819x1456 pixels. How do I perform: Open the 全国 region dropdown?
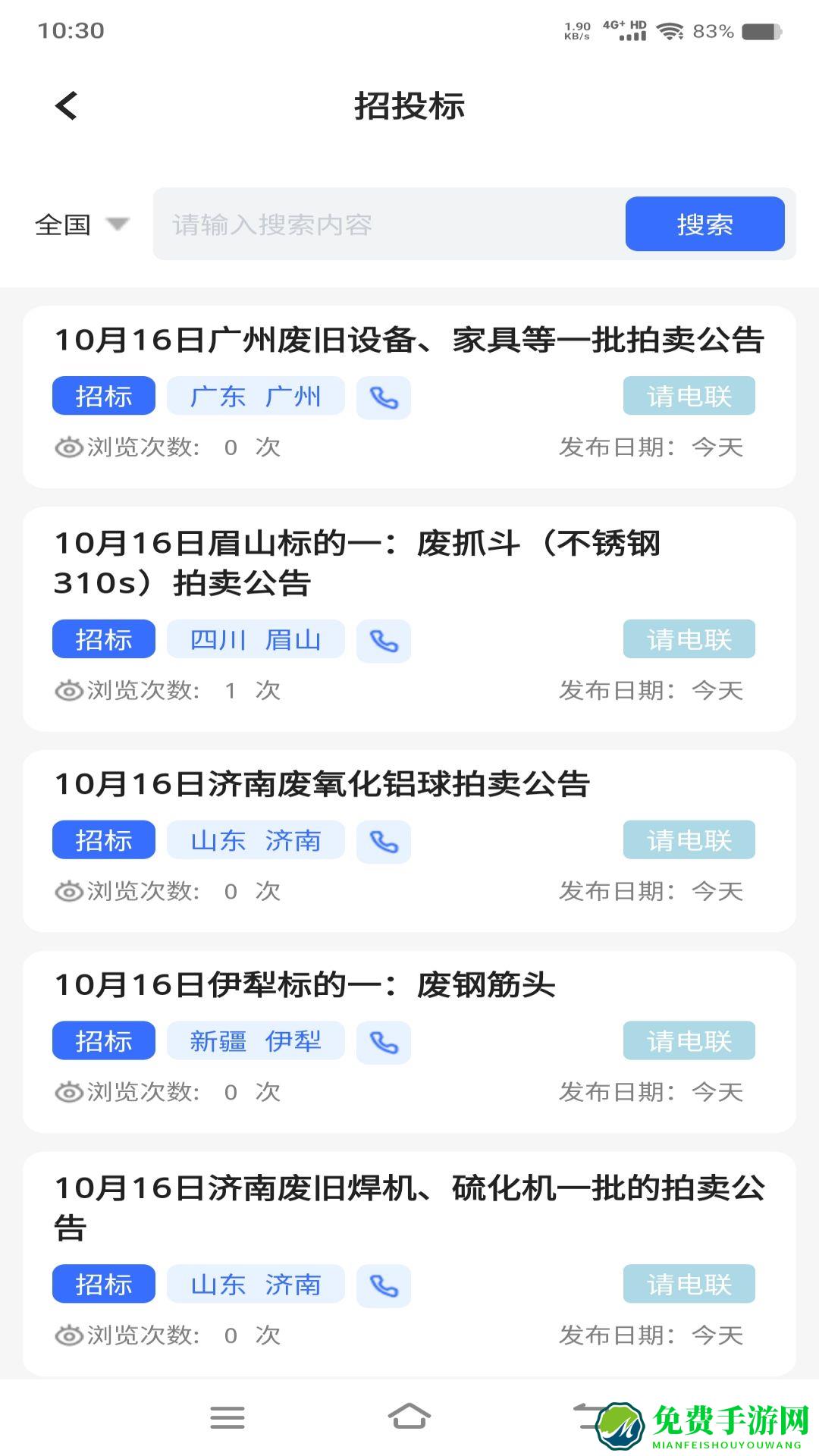pos(80,223)
